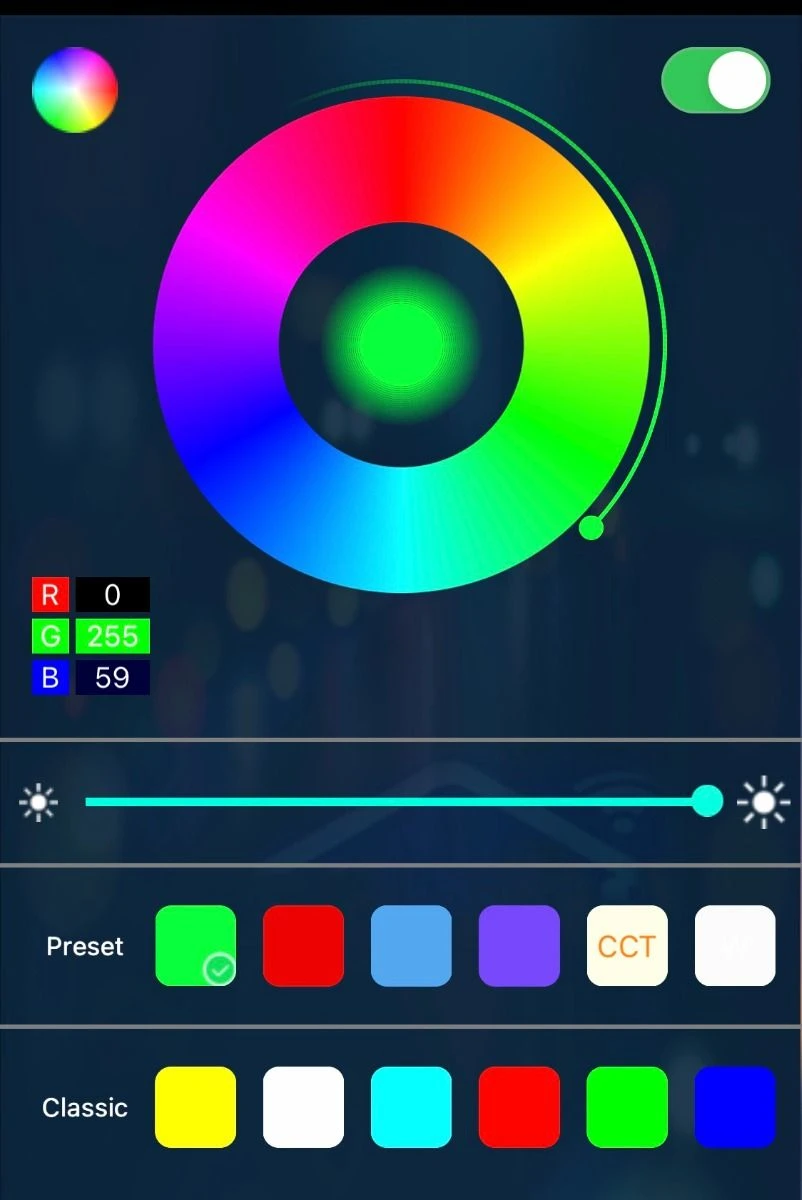Select the red swatch in the Classic row
Screen dimensions: 802x1200
coord(519,1107)
